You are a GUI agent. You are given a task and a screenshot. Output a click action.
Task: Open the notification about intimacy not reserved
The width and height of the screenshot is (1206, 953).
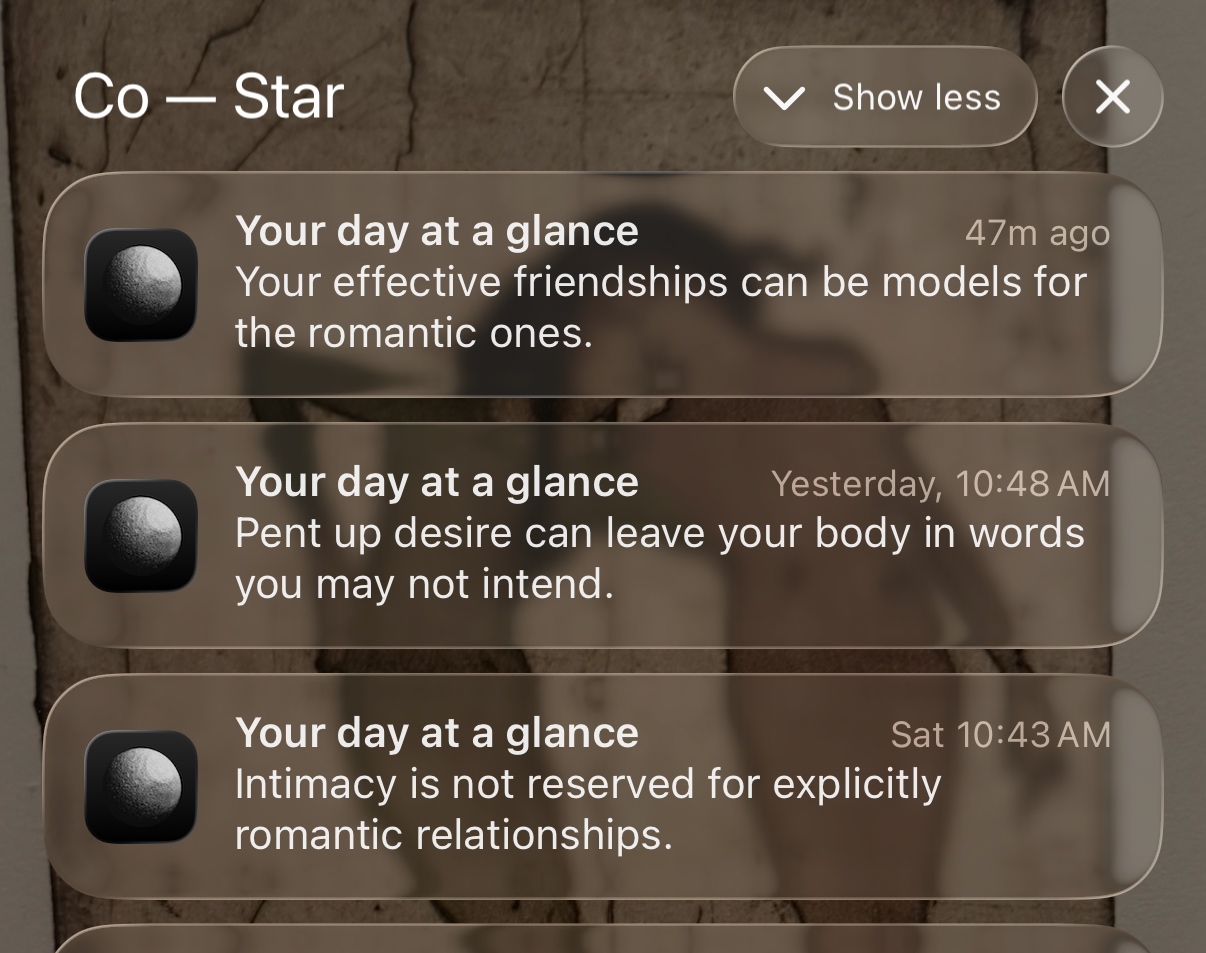tap(603, 786)
